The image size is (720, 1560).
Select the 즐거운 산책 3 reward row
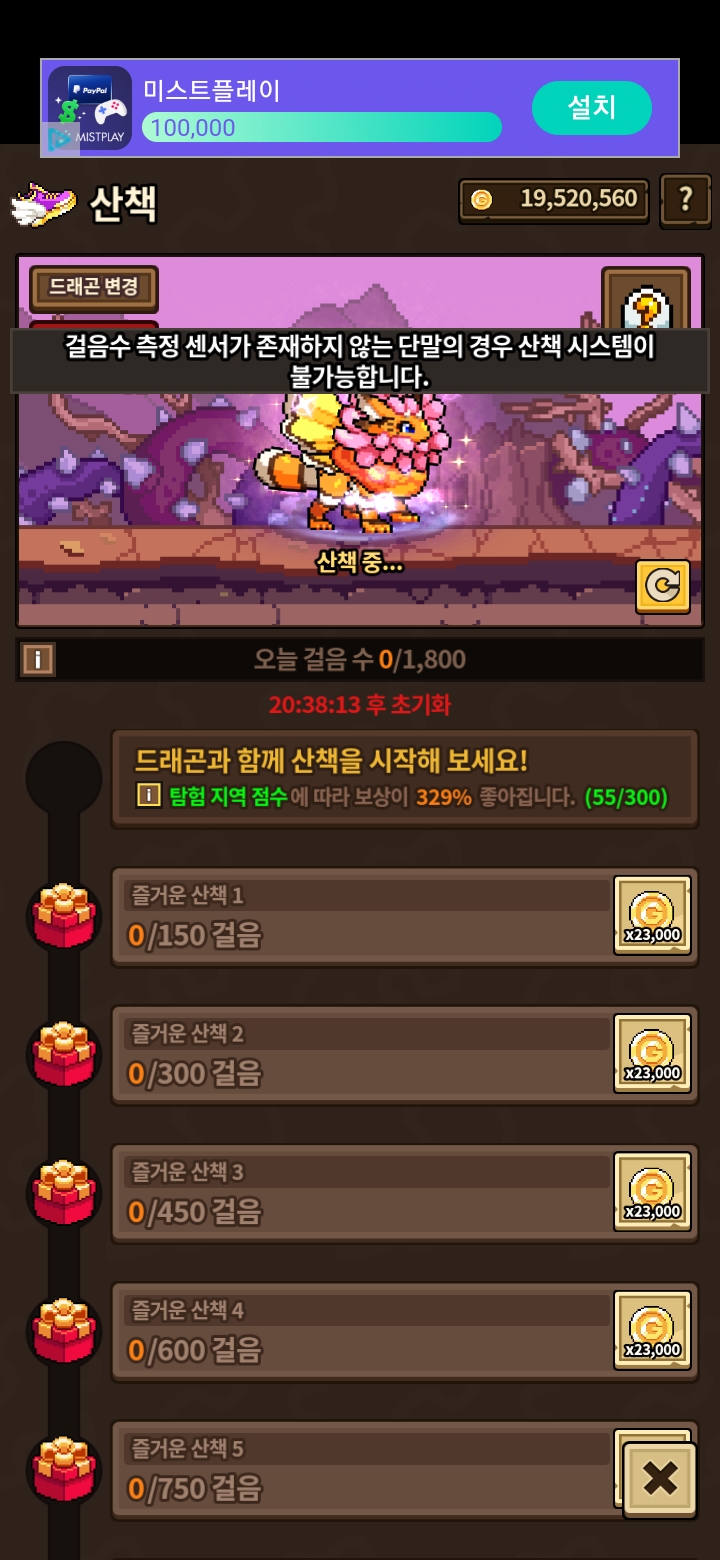pos(404,1194)
